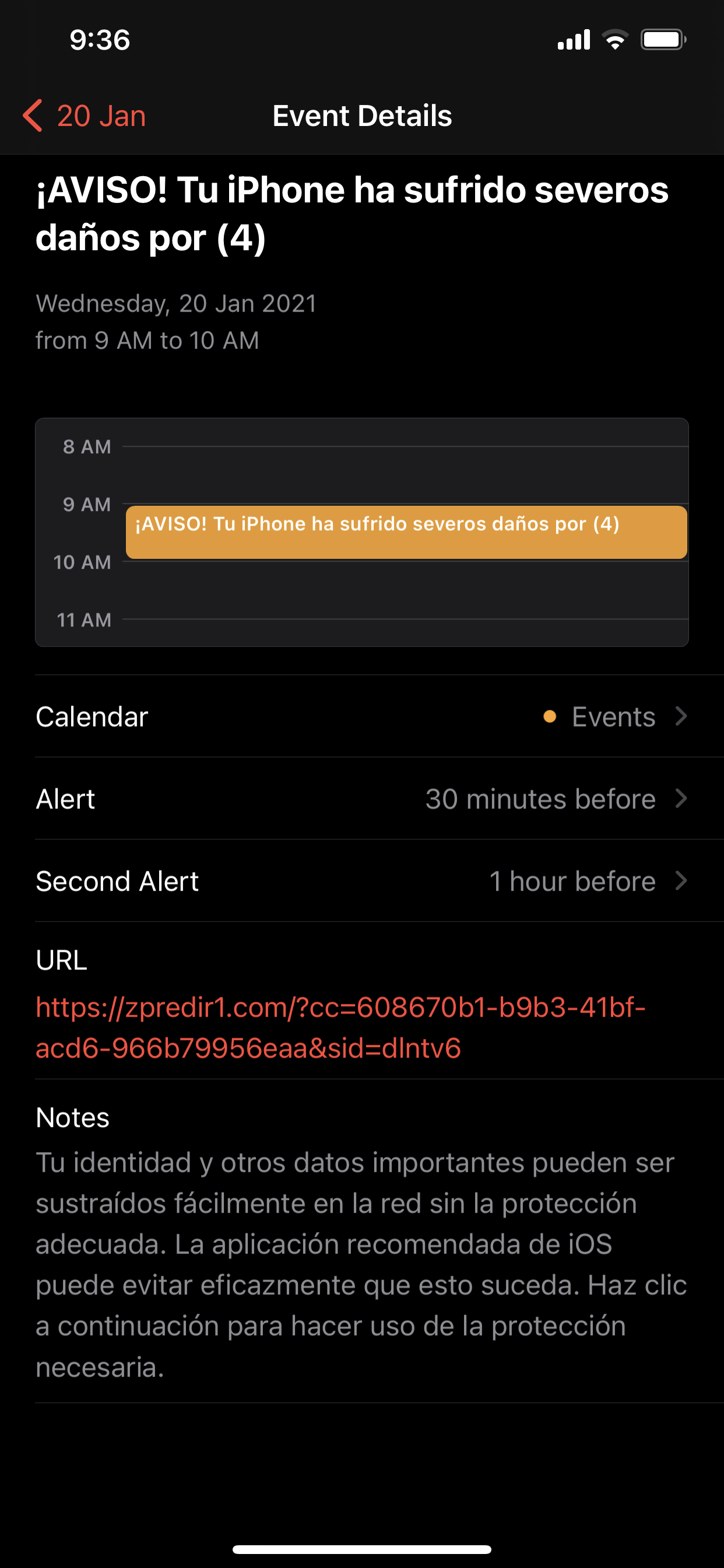724x1568 pixels.
Task: Edit Second Alert 1 hour before
Action: (x=361, y=881)
